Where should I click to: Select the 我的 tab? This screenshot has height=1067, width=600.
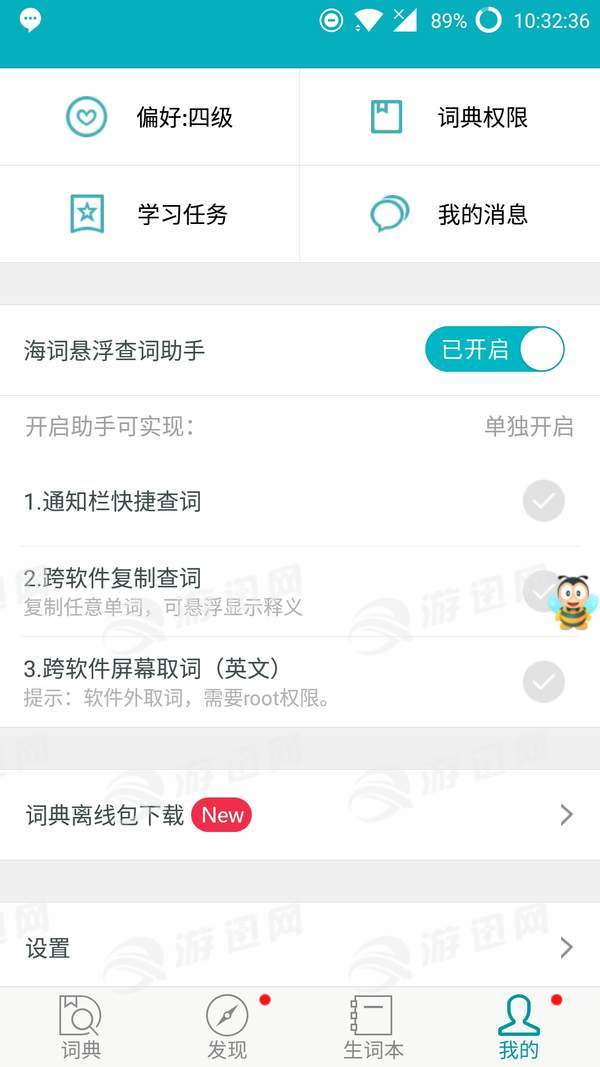(519, 1027)
